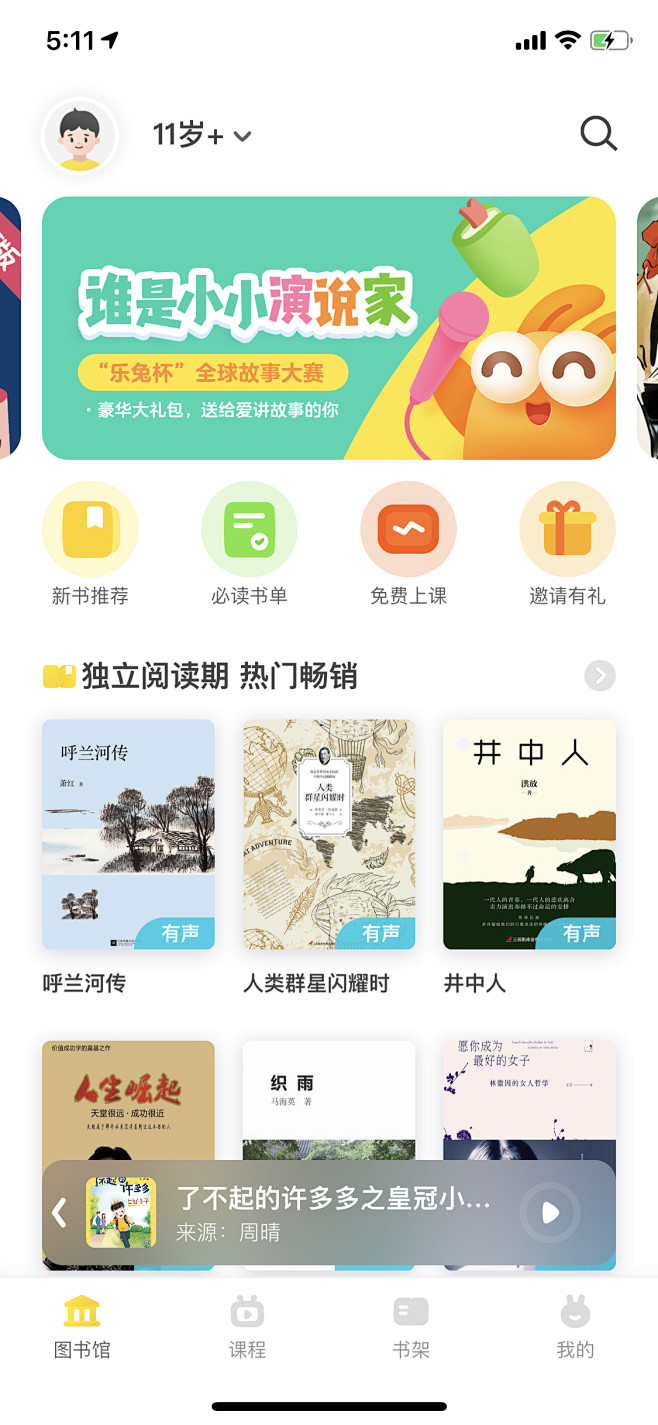Open 新书推荐
This screenshot has height=1425, width=658.
pos(90,544)
